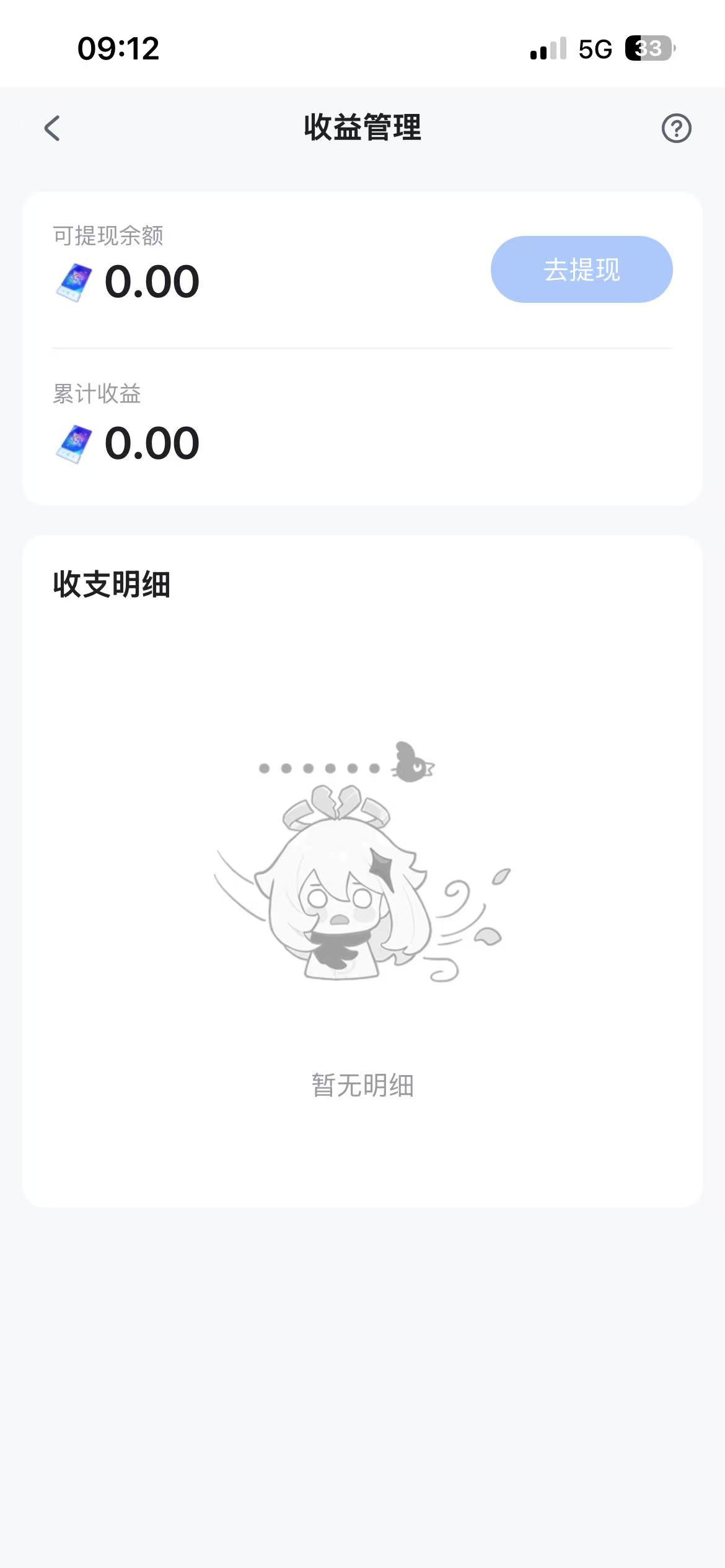This screenshot has width=725, height=1568.
Task: Open the help question mark icon
Action: (x=676, y=128)
